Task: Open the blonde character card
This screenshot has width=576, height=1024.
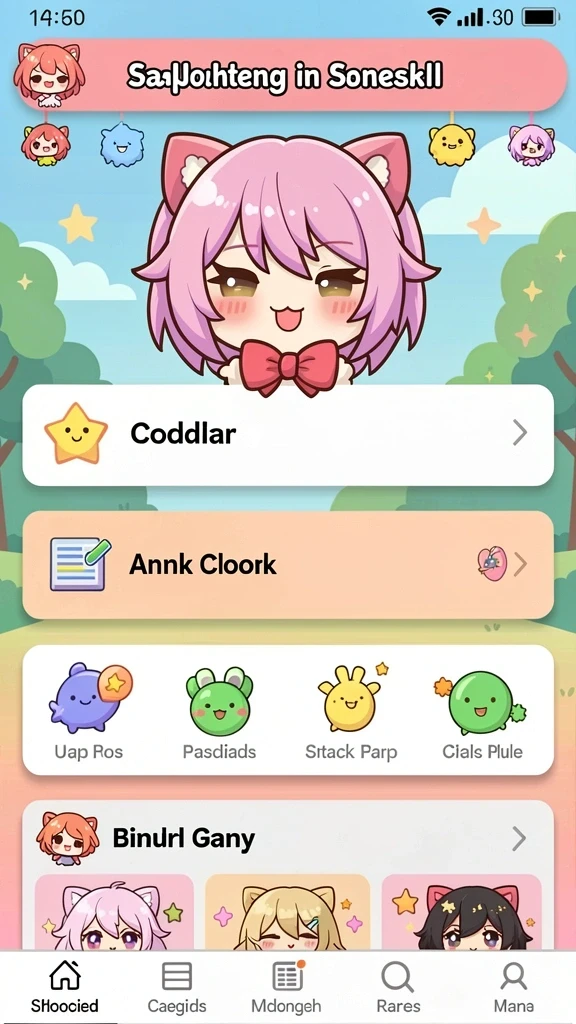Action: pos(287,912)
